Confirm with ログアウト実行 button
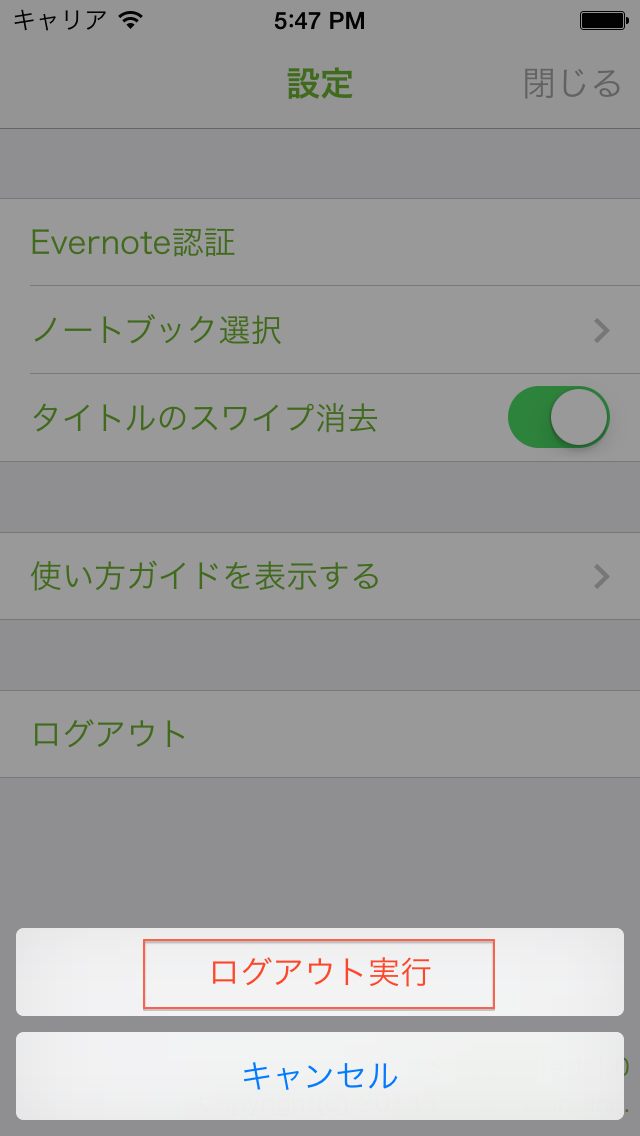640x1136 pixels. click(x=320, y=972)
